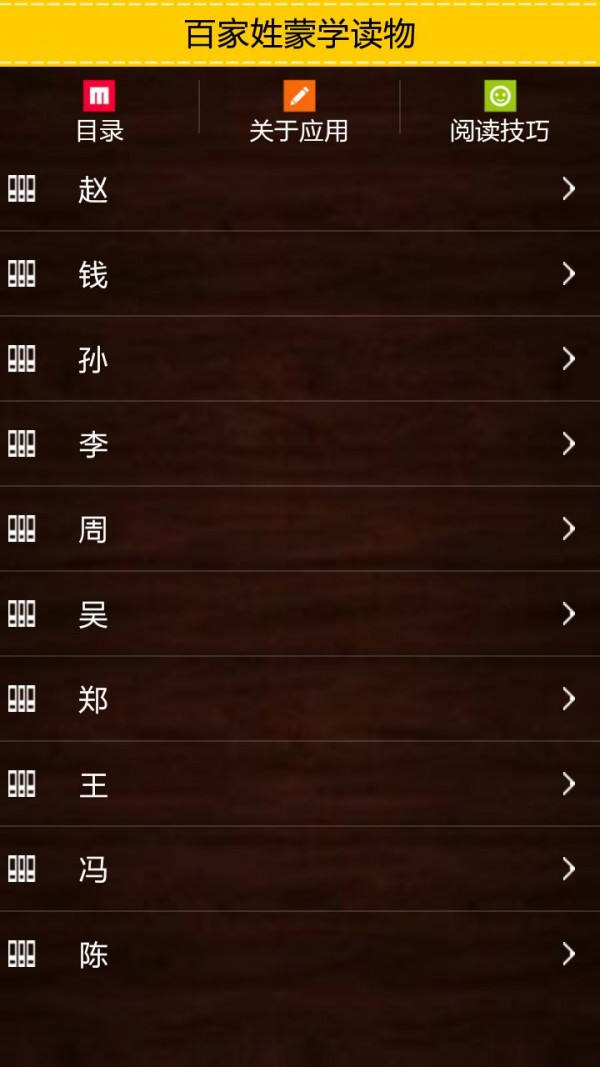Screen dimensions: 600x1067
Task: Open the 李 surname entry
Action: click(300, 444)
